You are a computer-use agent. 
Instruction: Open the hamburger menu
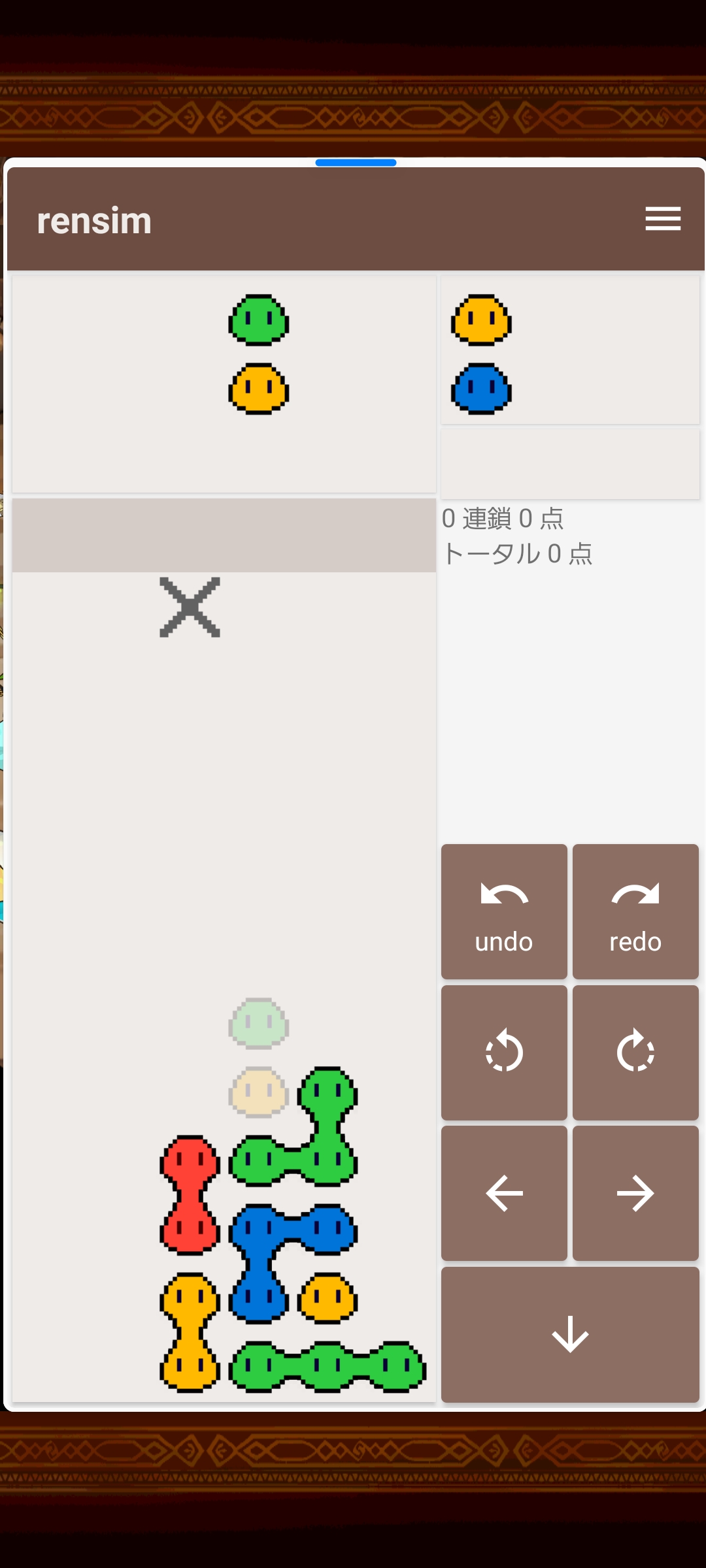click(663, 219)
